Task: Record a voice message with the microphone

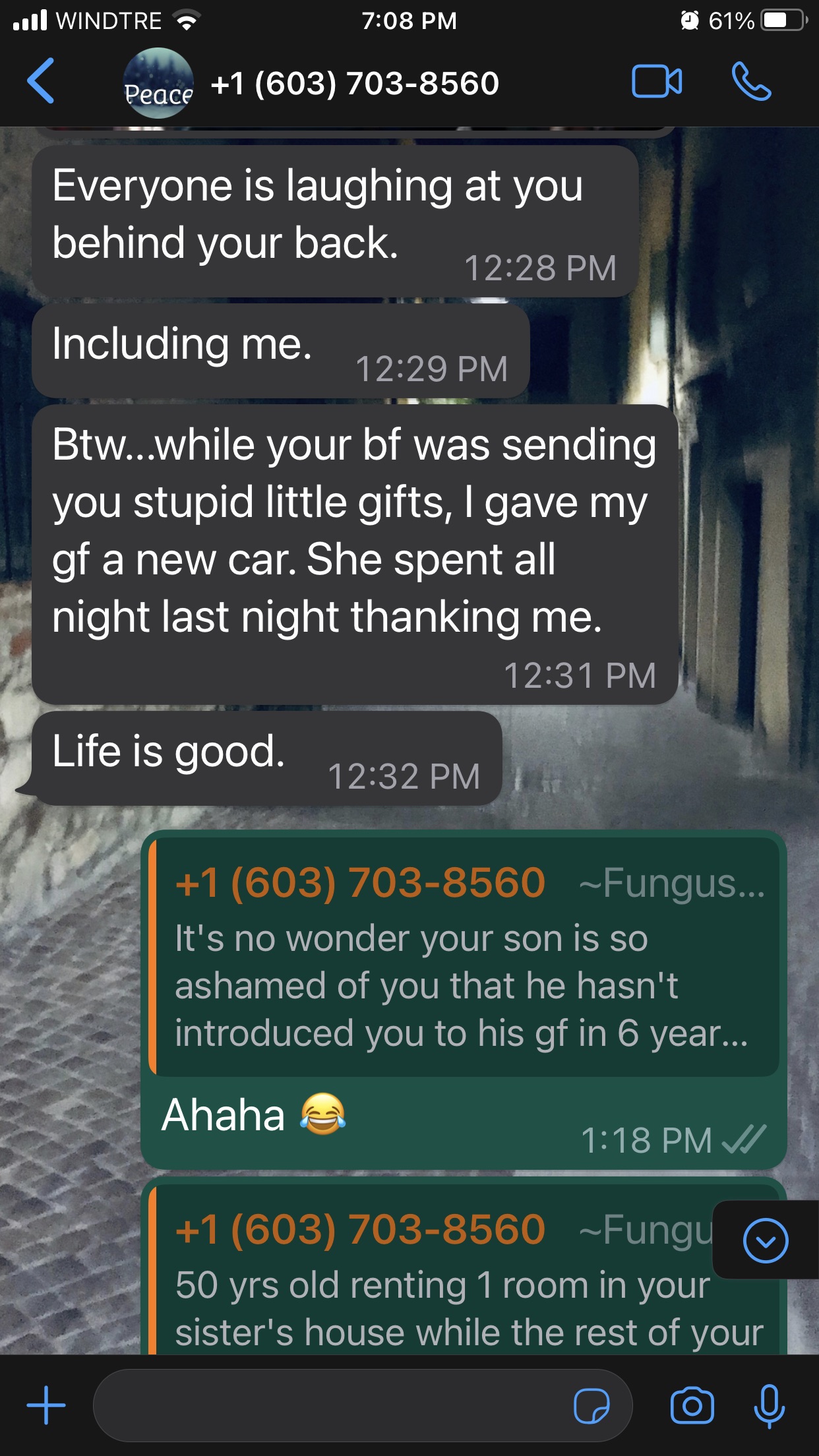Action: pos(769,1405)
